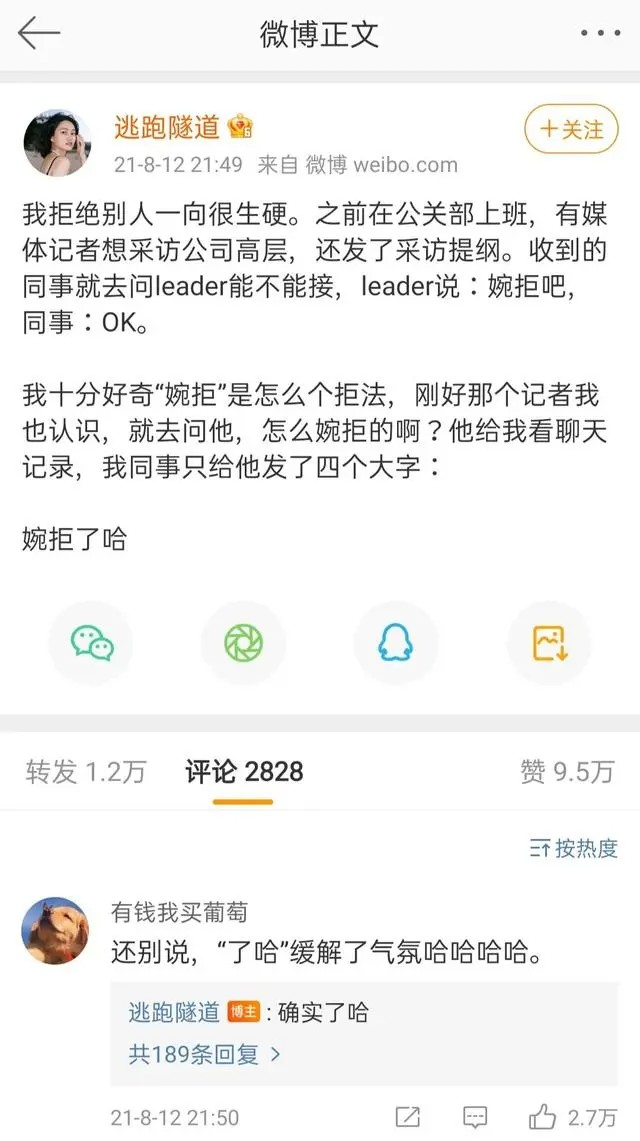The height and width of the screenshot is (1141, 640).
Task: Switch to the 转发 tab
Action: click(x=86, y=771)
